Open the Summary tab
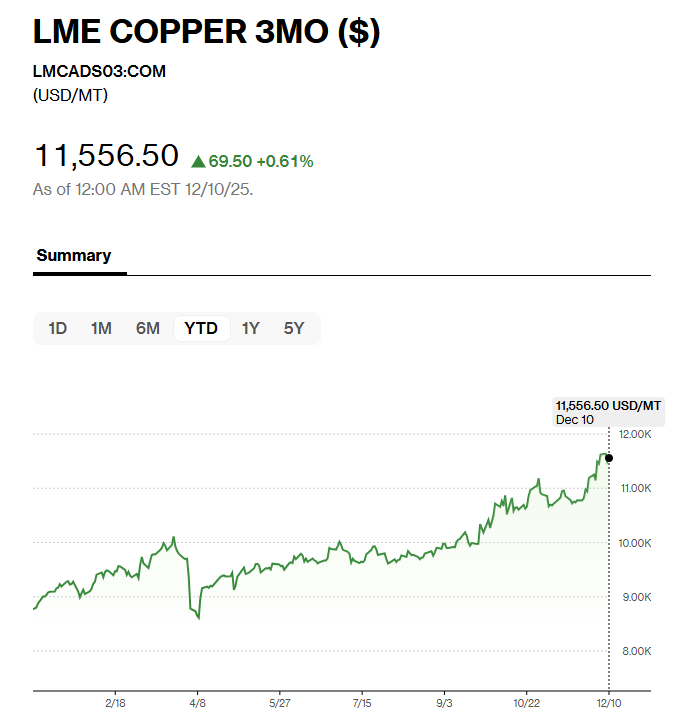Viewport: 687px width, 728px height. click(x=74, y=255)
